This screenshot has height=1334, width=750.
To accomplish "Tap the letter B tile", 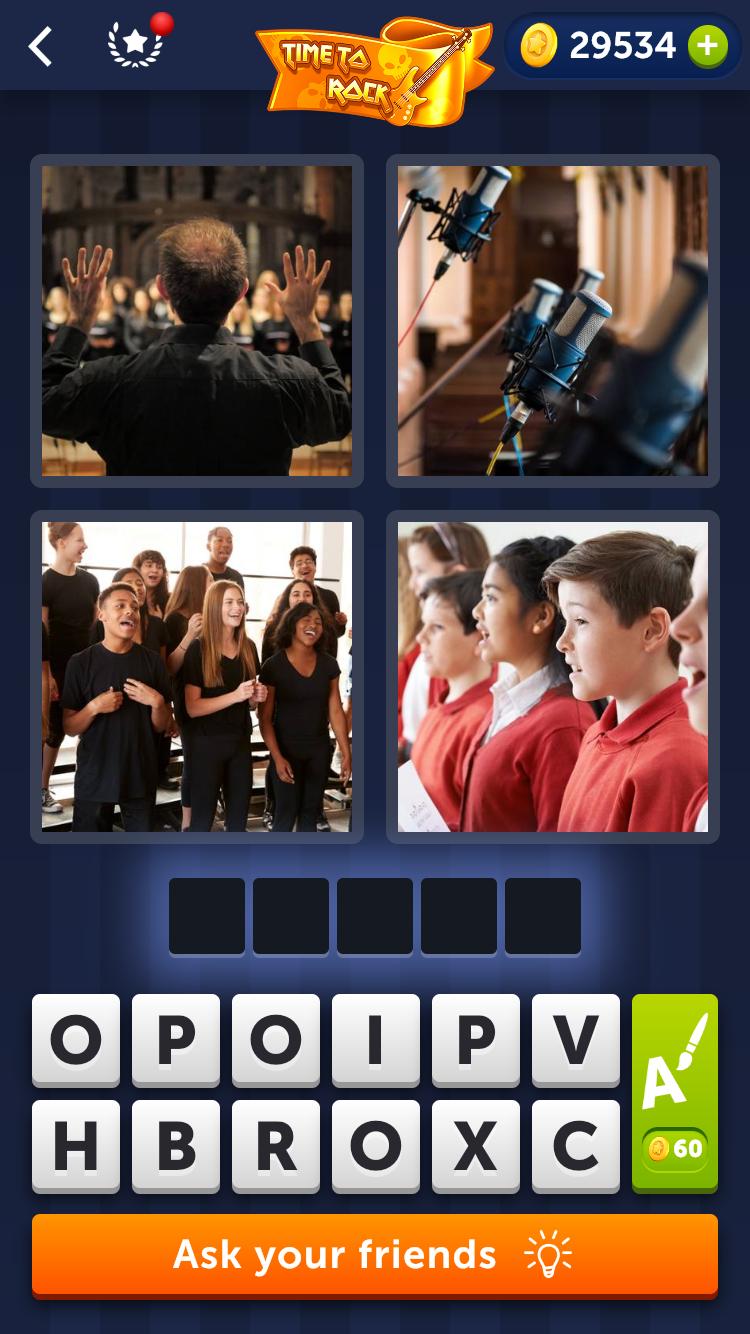I will 176,1146.
